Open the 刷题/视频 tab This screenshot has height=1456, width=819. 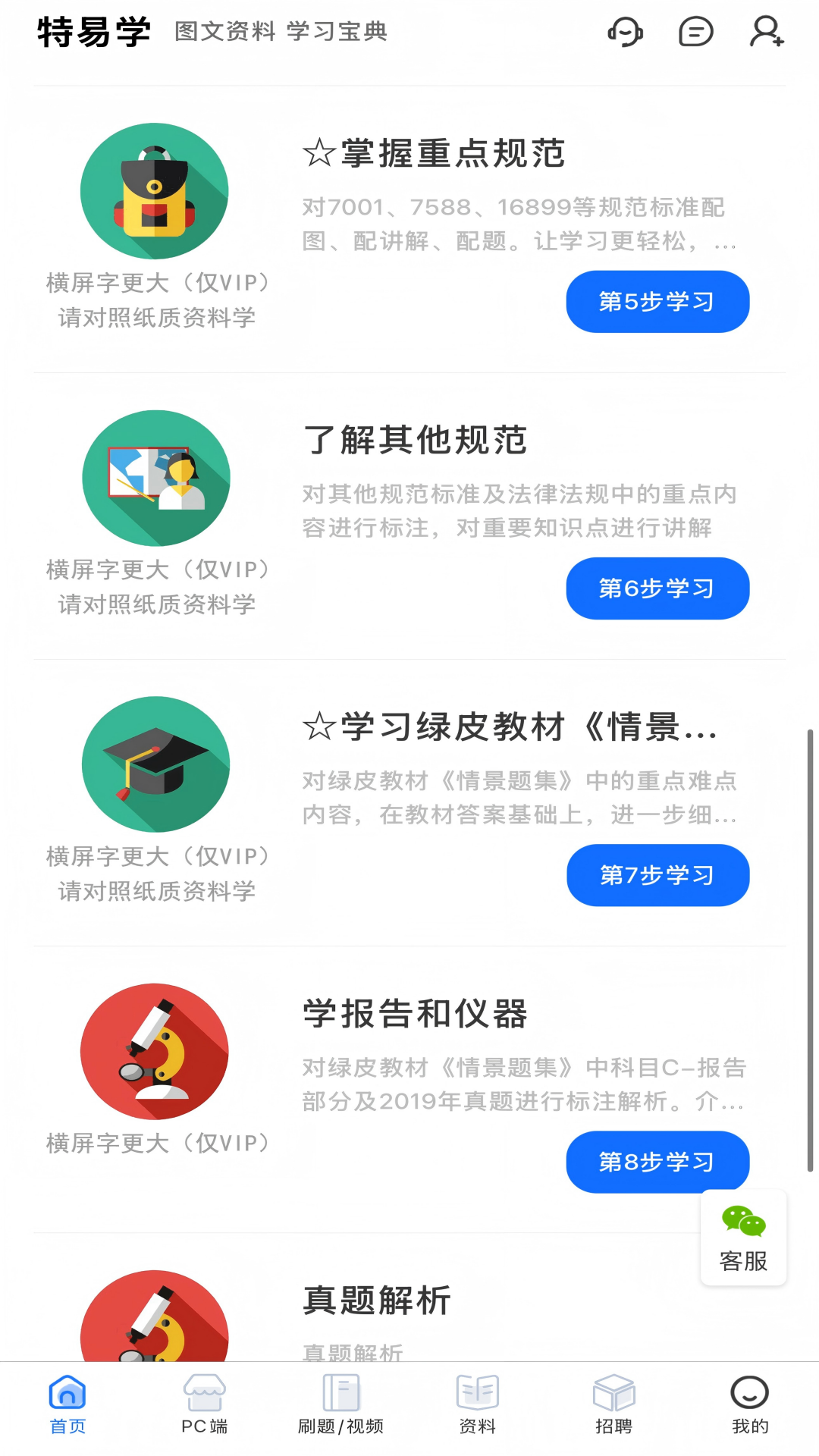tap(340, 1404)
